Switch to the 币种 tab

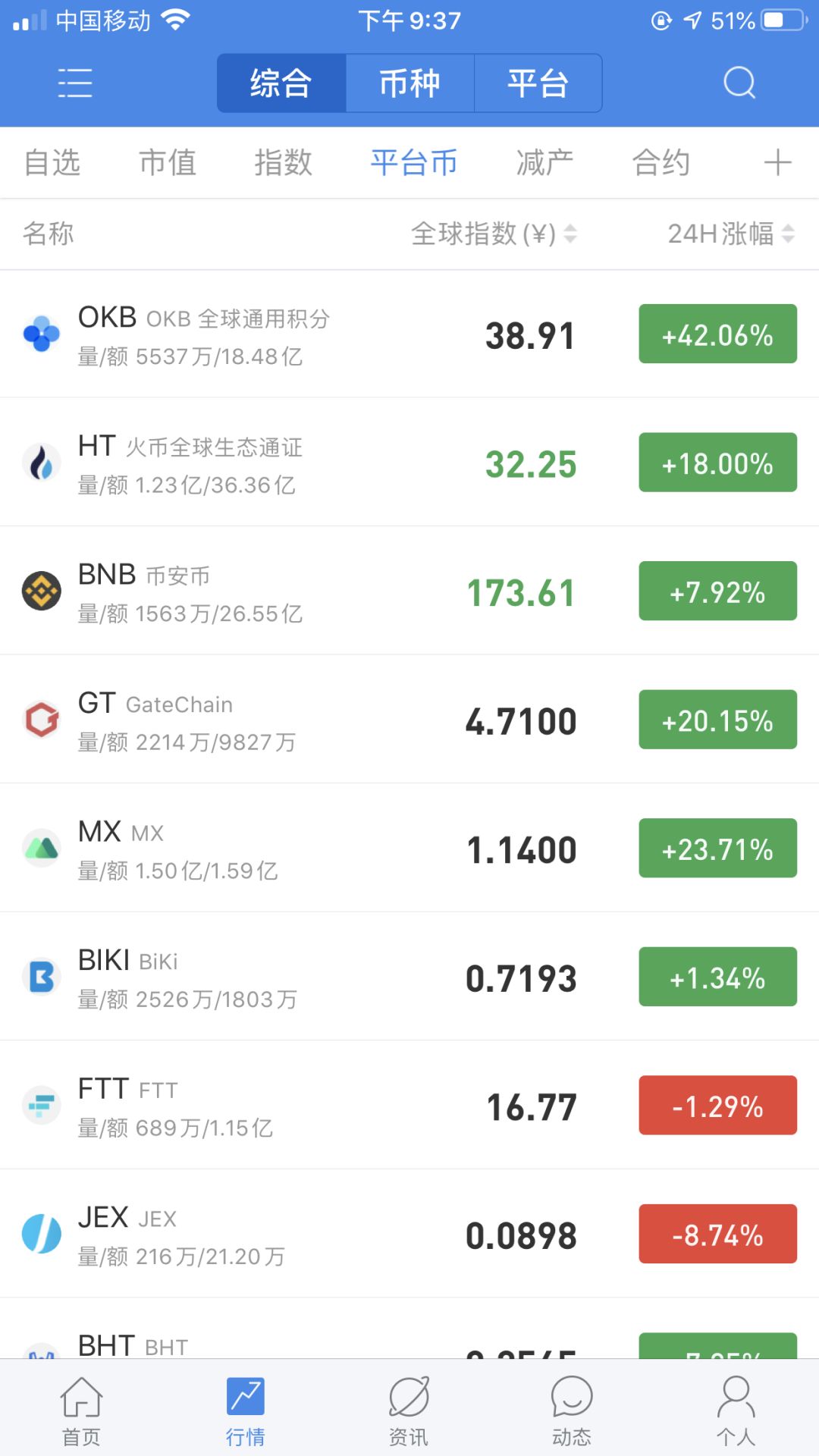tap(410, 83)
